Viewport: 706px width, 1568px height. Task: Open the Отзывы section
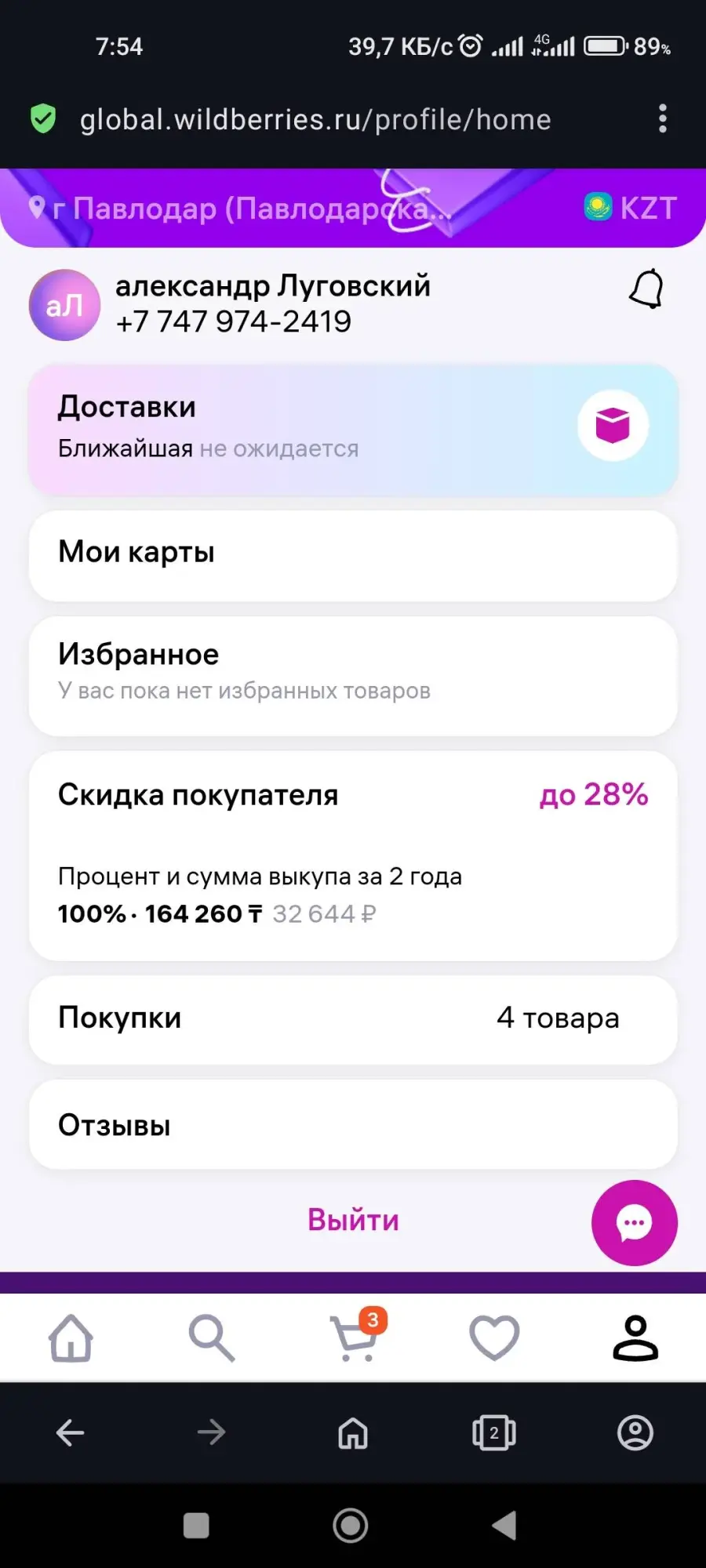pyautogui.click(x=353, y=1124)
